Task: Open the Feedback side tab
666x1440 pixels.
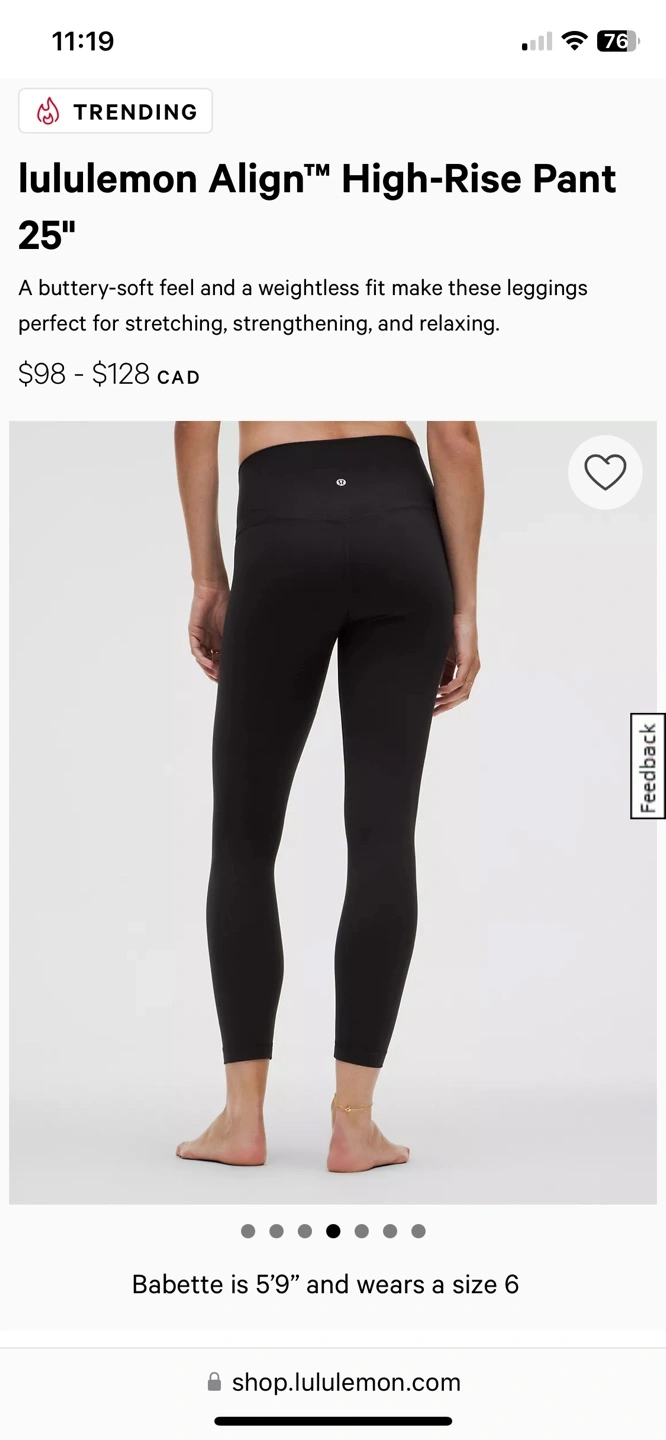Action: (x=648, y=766)
